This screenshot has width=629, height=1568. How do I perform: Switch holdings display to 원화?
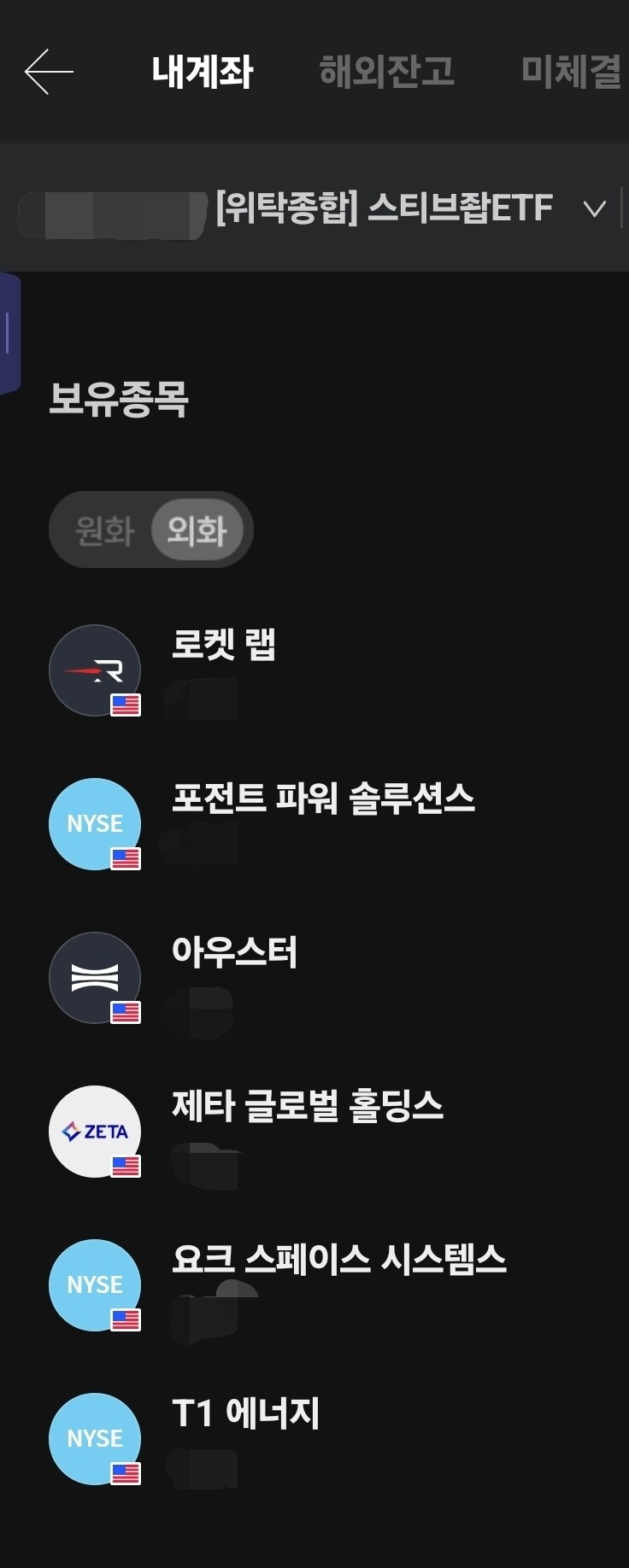pos(104,530)
